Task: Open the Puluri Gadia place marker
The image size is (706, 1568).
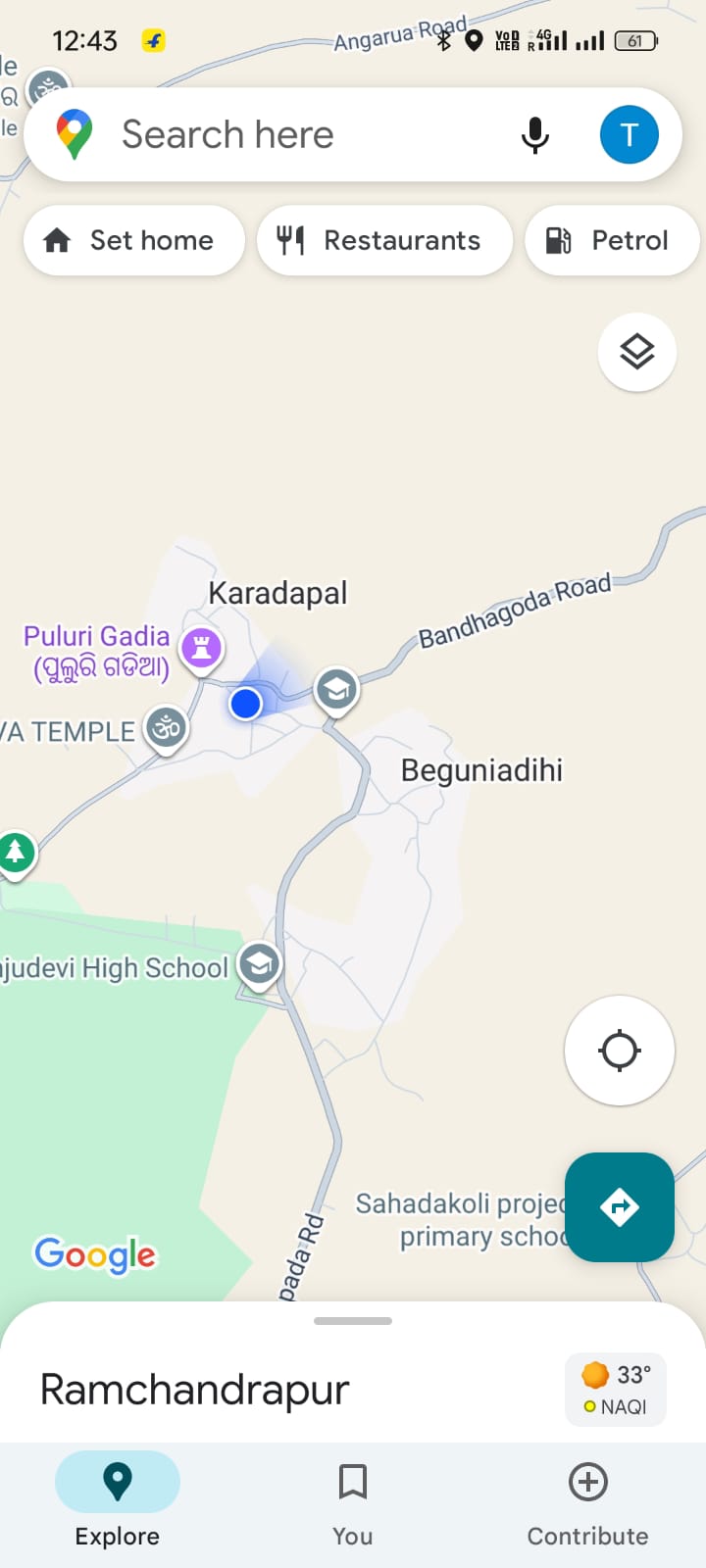Action: click(x=202, y=648)
